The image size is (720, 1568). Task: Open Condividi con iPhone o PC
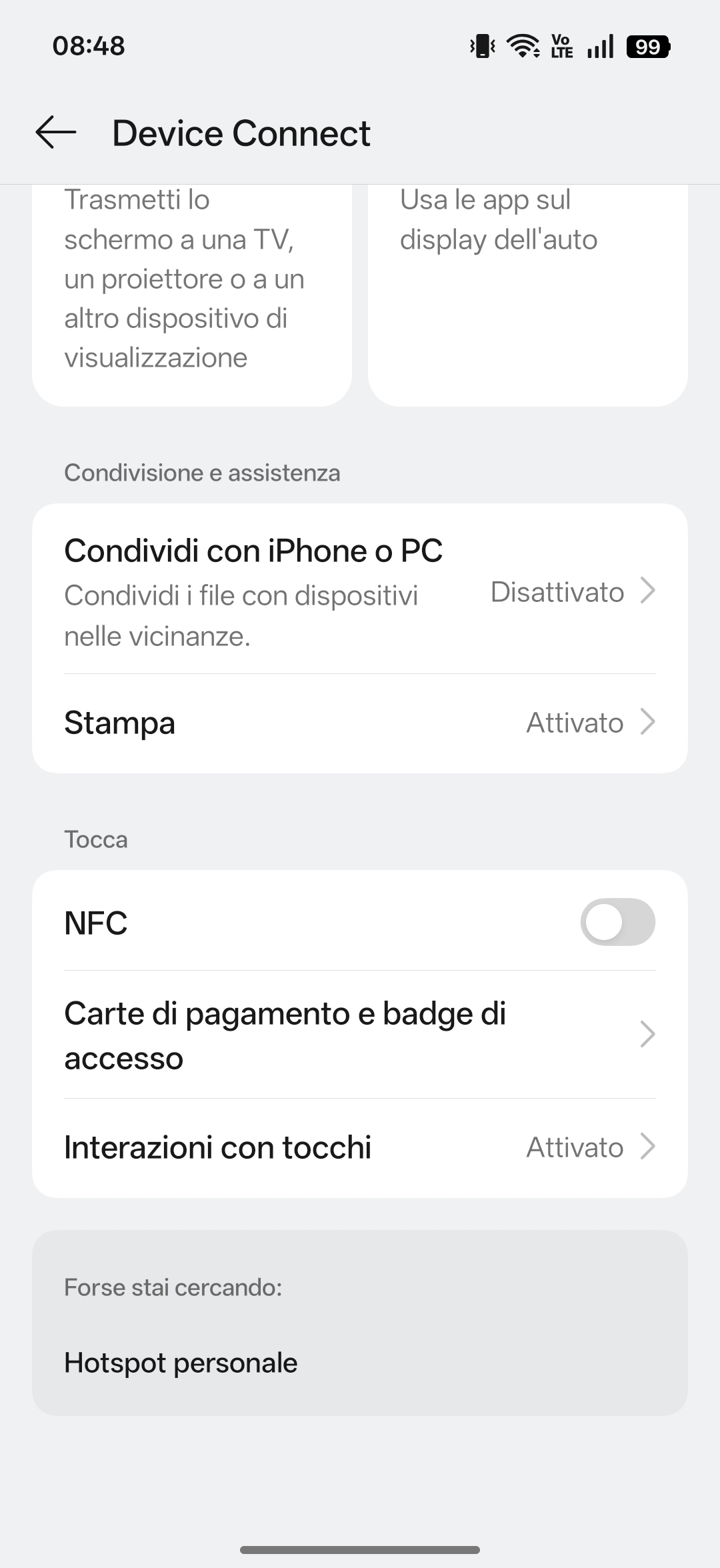[x=360, y=591]
